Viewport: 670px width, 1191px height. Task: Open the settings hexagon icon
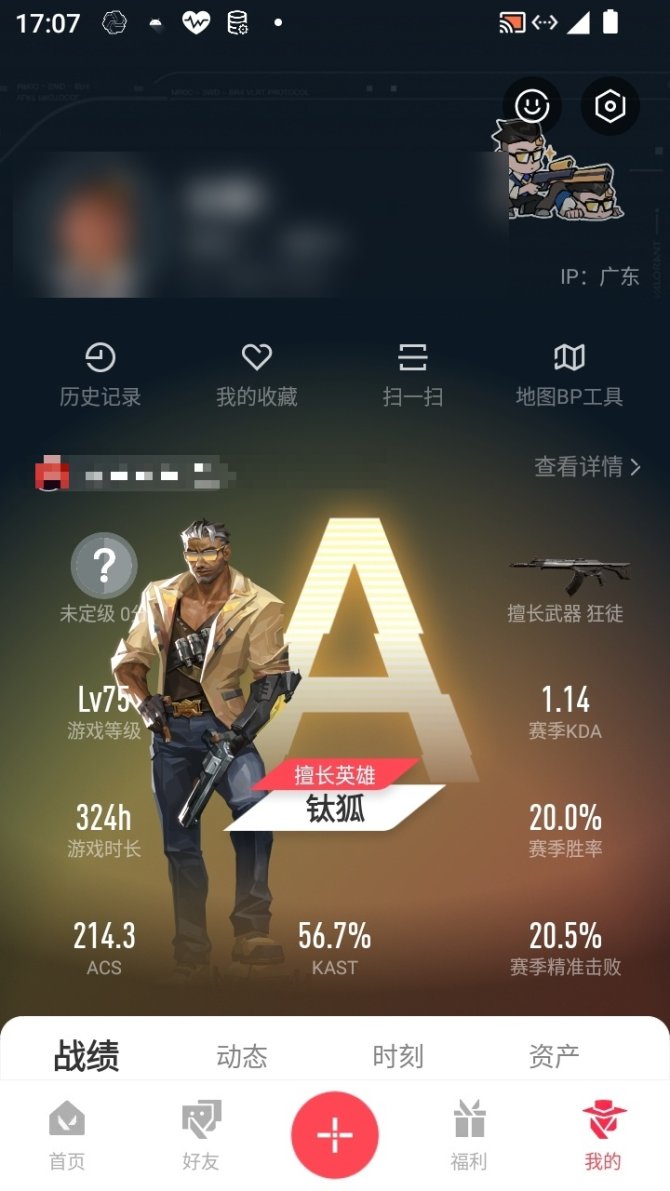(x=609, y=106)
